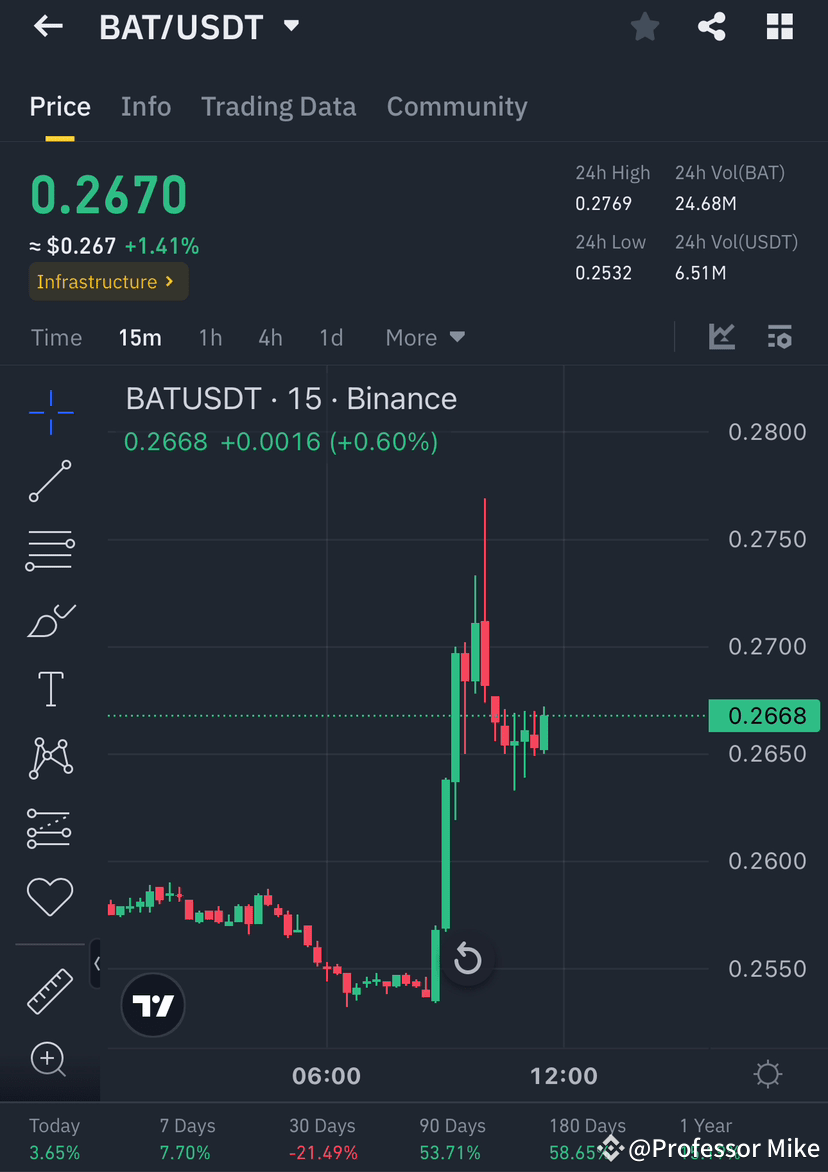Open the Infrastructure category link

pyautogui.click(x=108, y=281)
